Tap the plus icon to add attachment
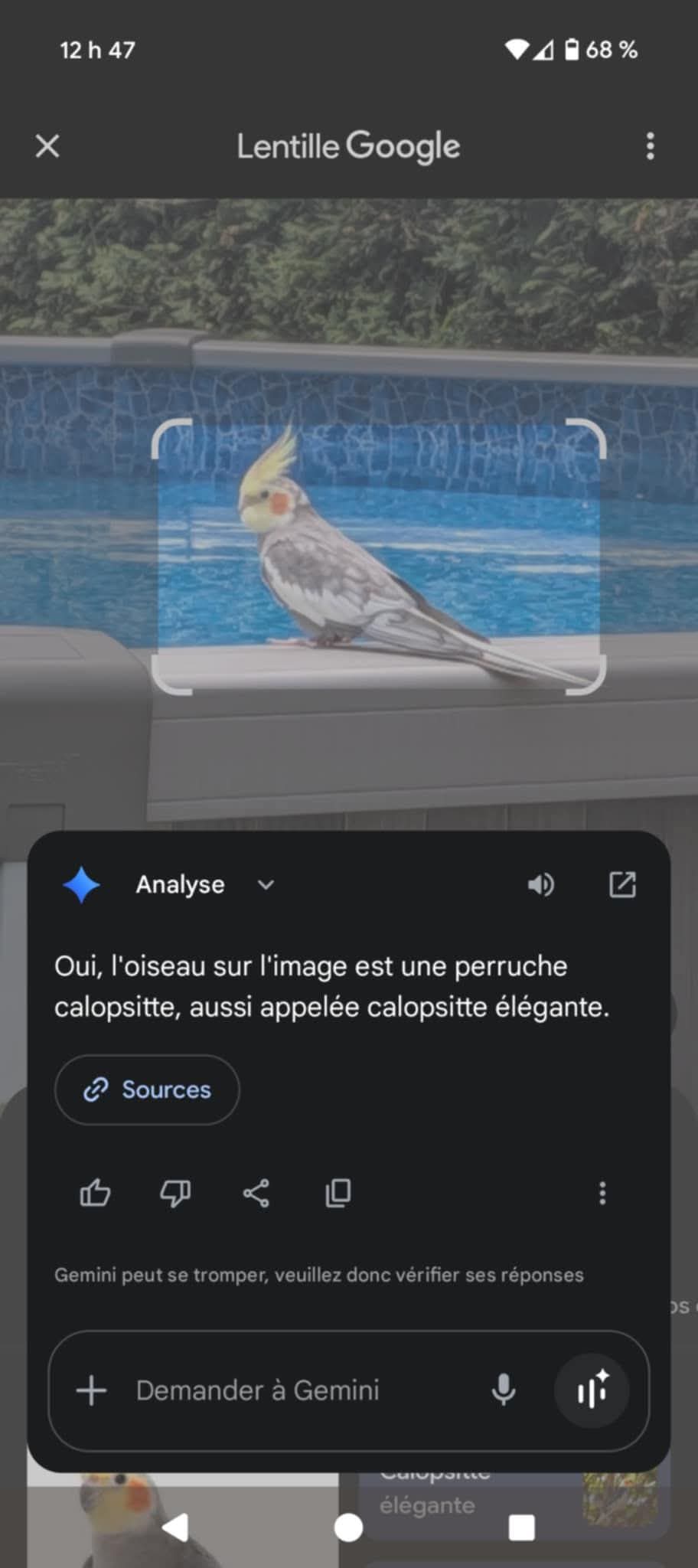 click(92, 1390)
